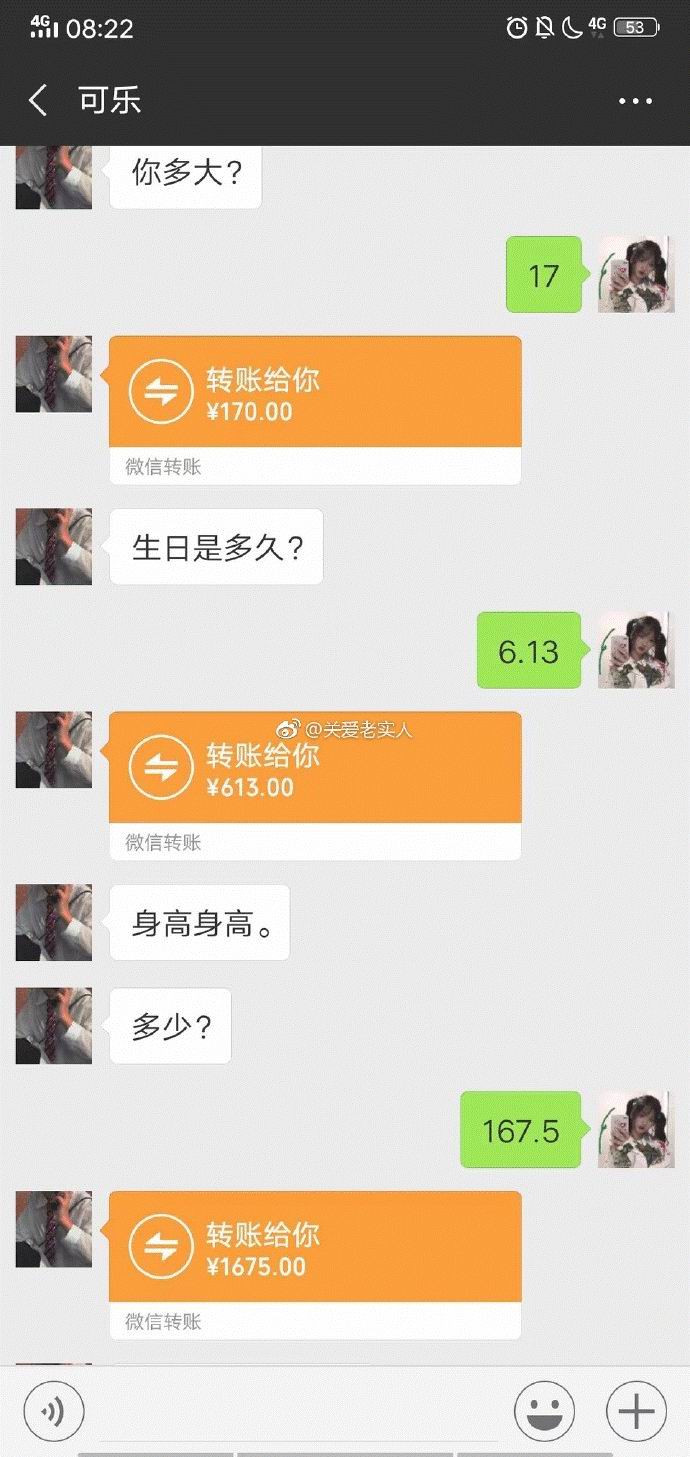Tap 可乐's avatar beside 生日是多久？
Viewport: 690px width, 1457px height.
(x=54, y=546)
